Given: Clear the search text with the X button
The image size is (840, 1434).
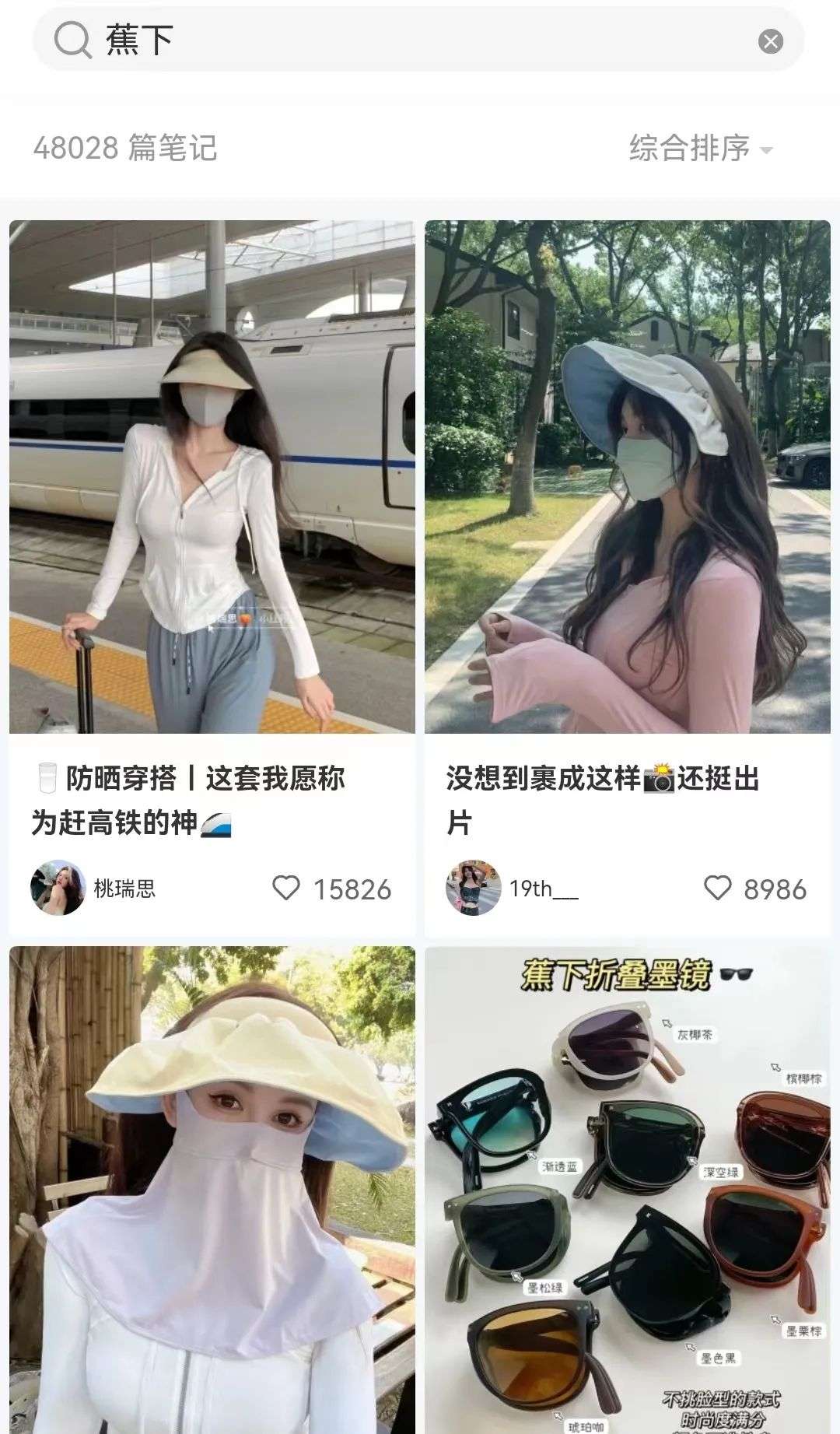Looking at the screenshot, I should 770,41.
